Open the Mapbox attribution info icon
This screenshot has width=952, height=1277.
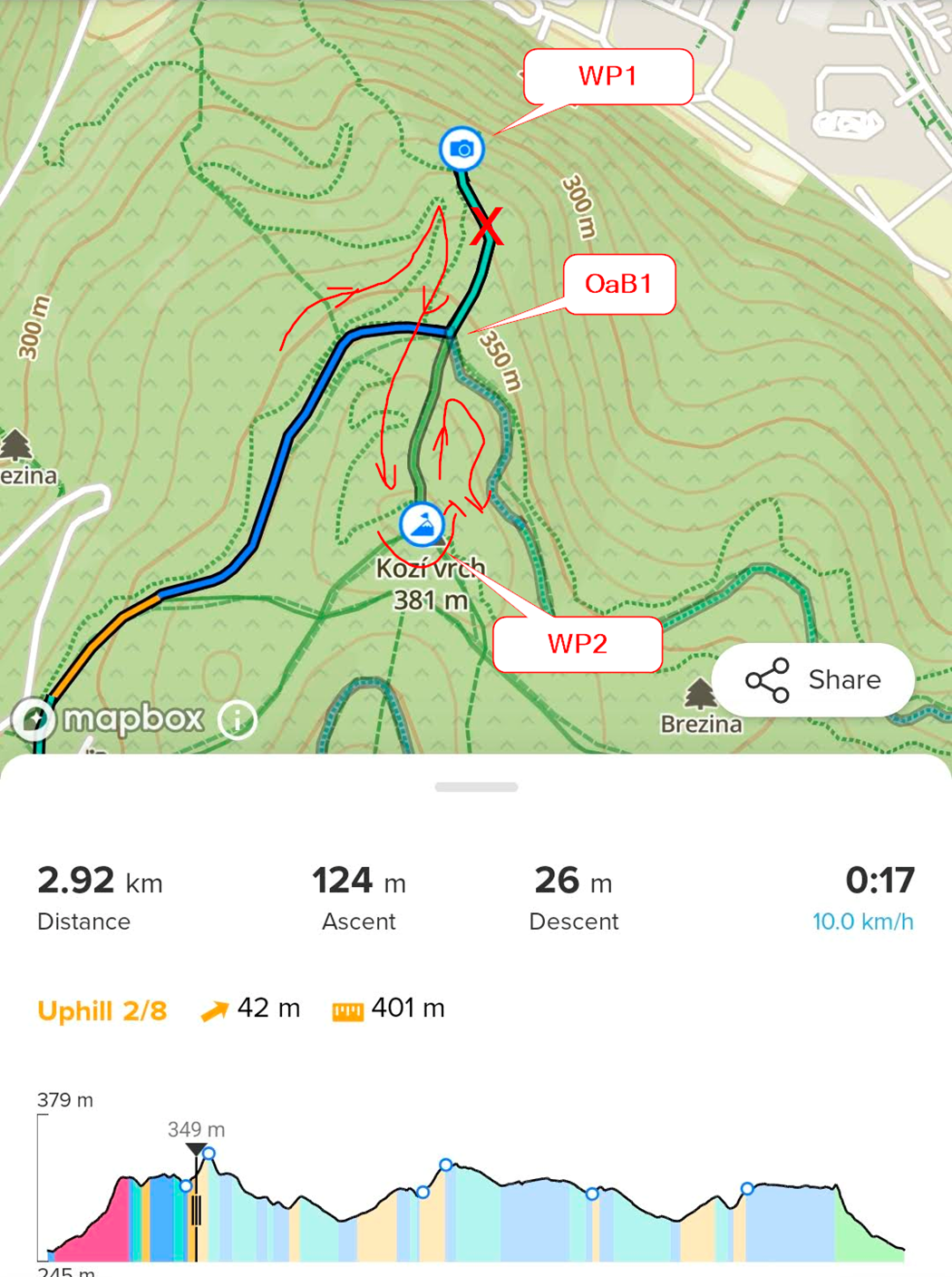(238, 720)
